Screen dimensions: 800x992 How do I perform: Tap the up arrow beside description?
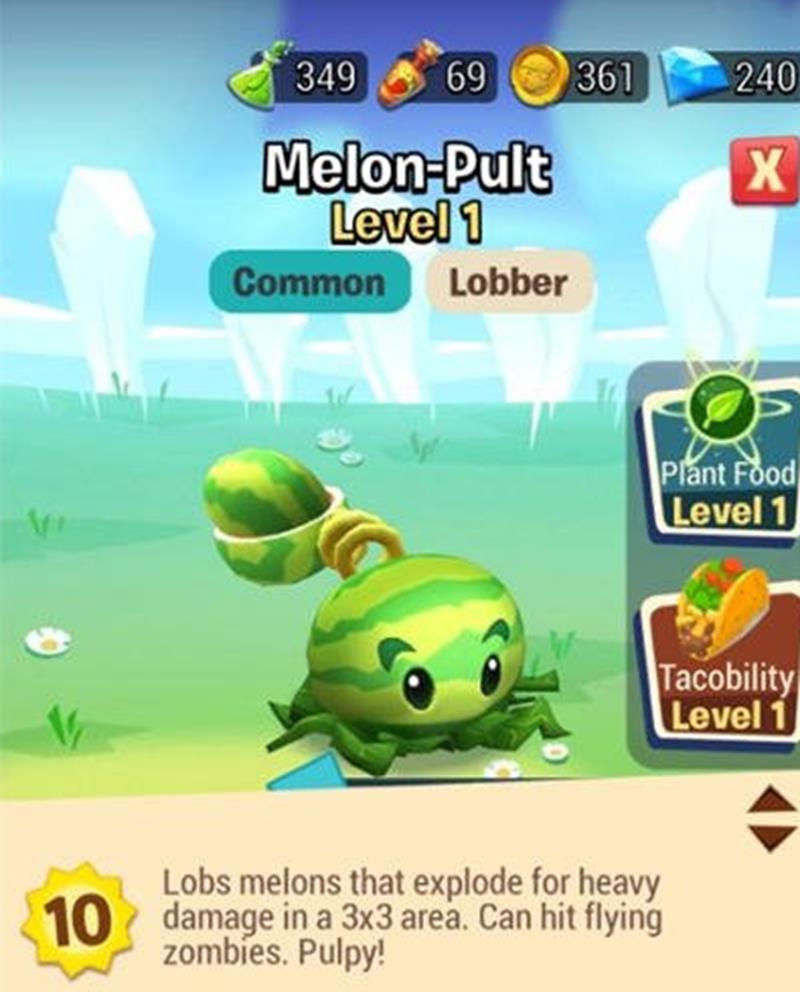(772, 797)
